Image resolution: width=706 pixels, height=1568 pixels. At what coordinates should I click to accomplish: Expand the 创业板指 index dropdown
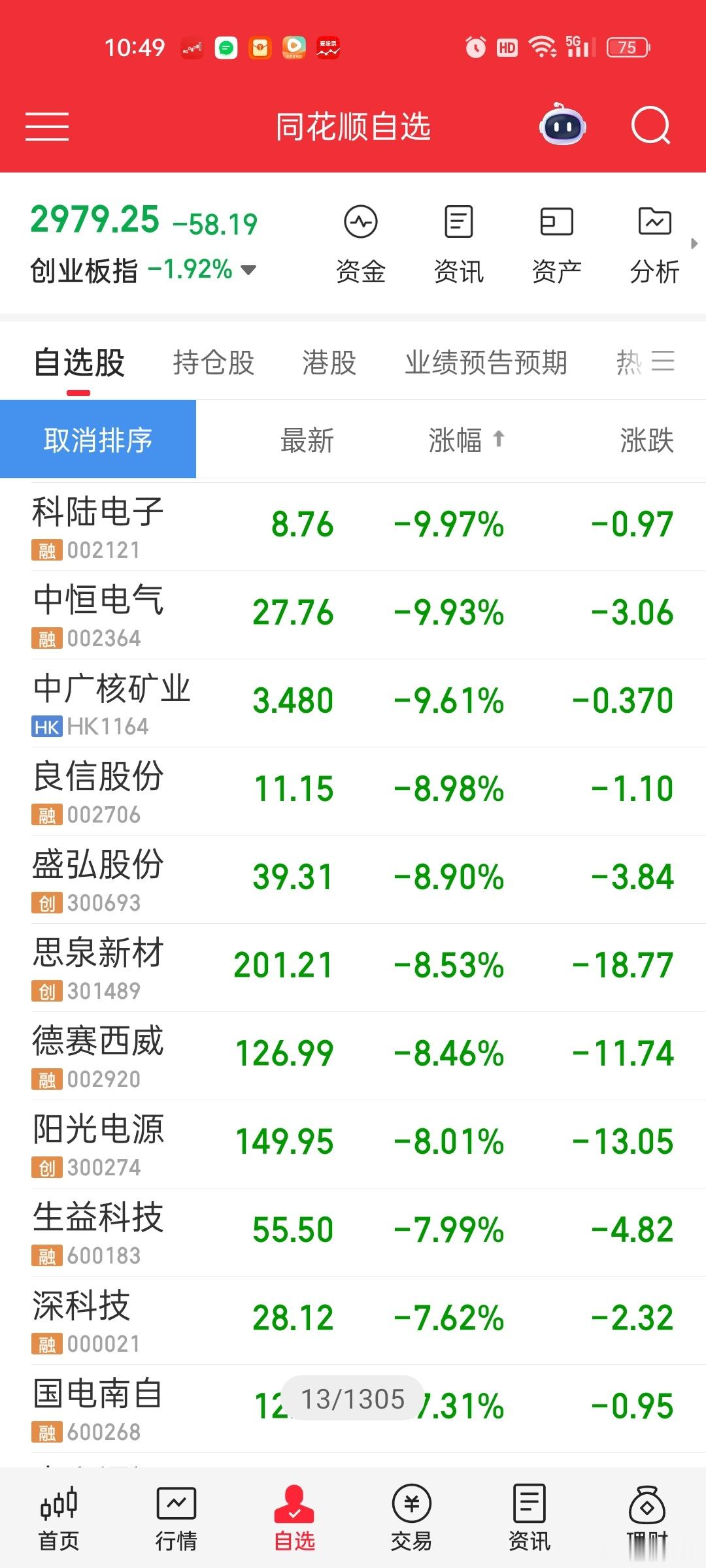click(x=248, y=269)
